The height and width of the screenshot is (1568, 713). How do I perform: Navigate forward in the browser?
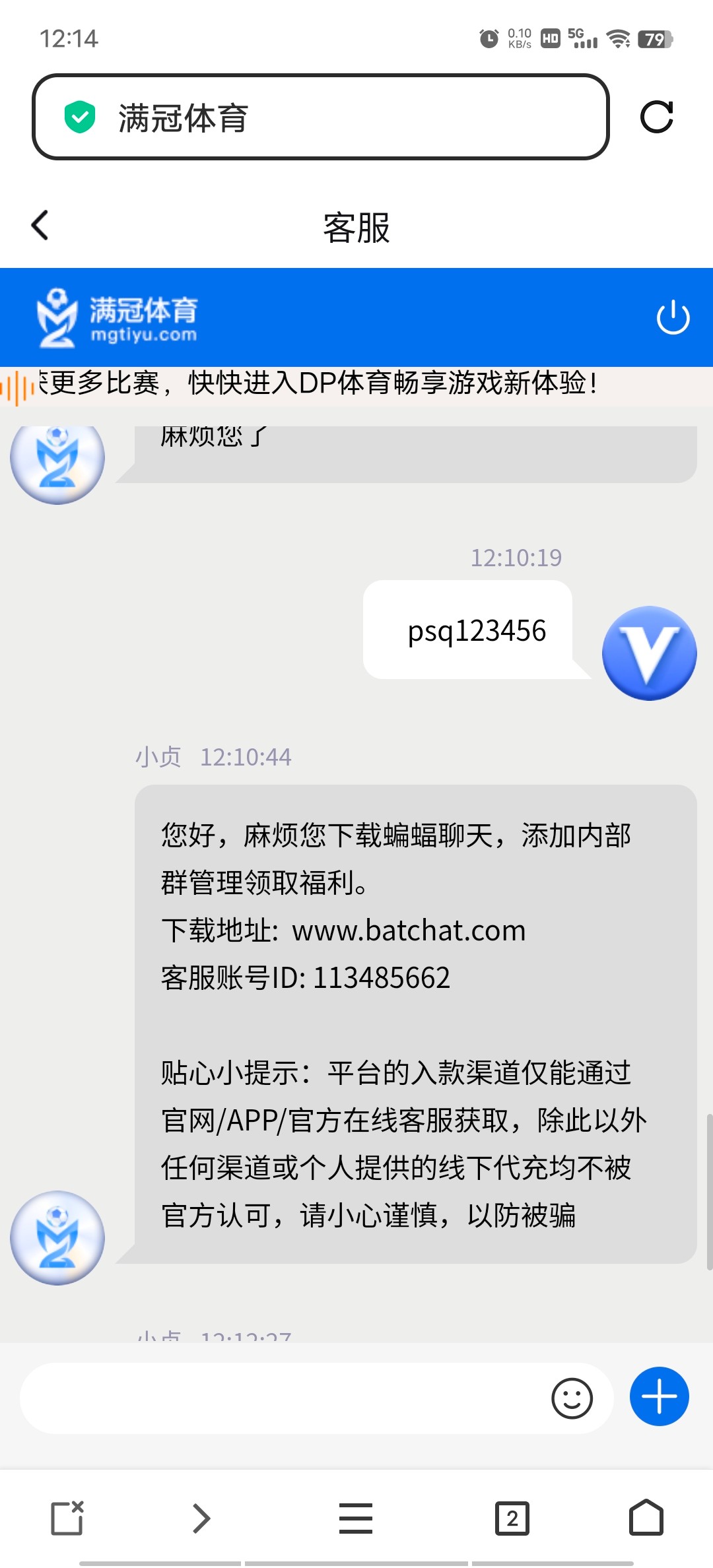point(201,1518)
